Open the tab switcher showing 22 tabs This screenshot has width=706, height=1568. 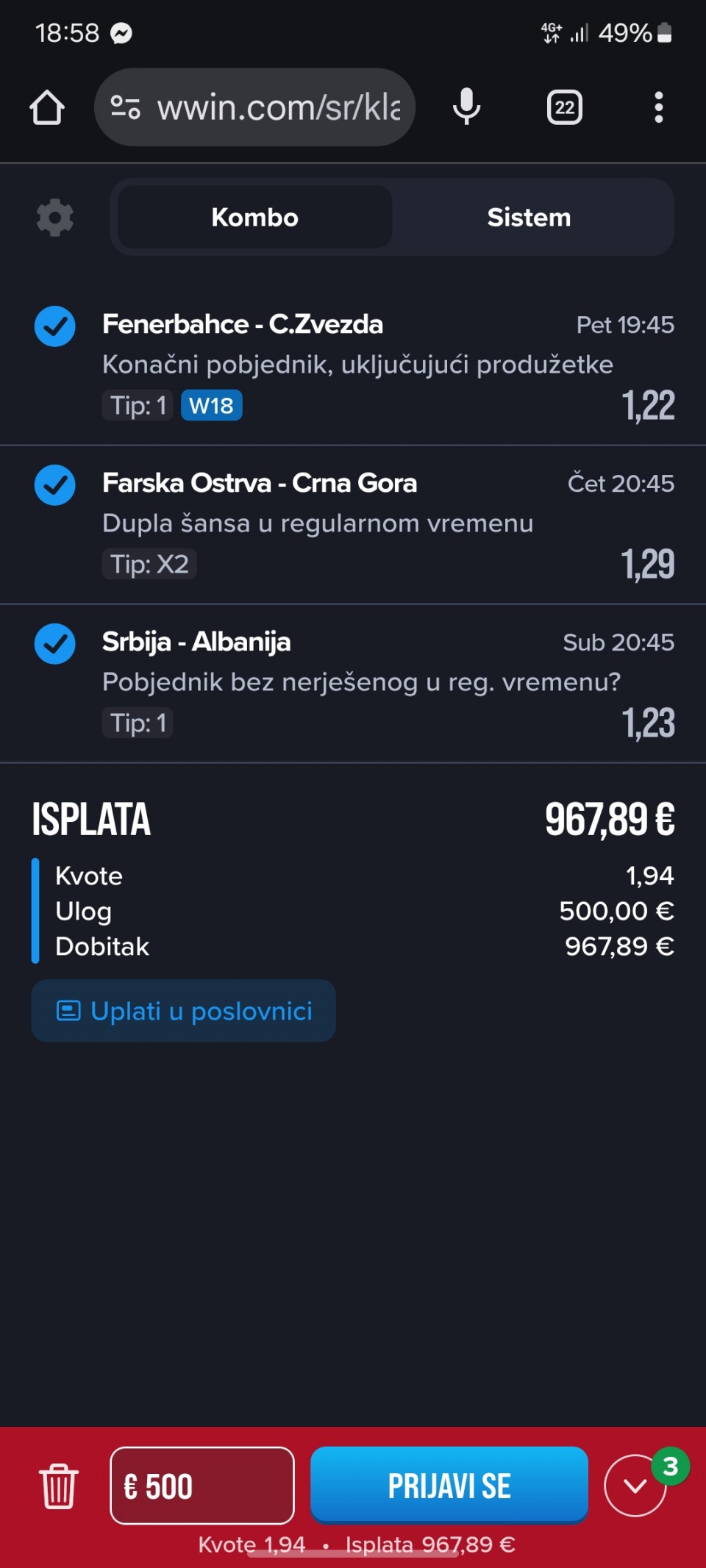point(564,107)
